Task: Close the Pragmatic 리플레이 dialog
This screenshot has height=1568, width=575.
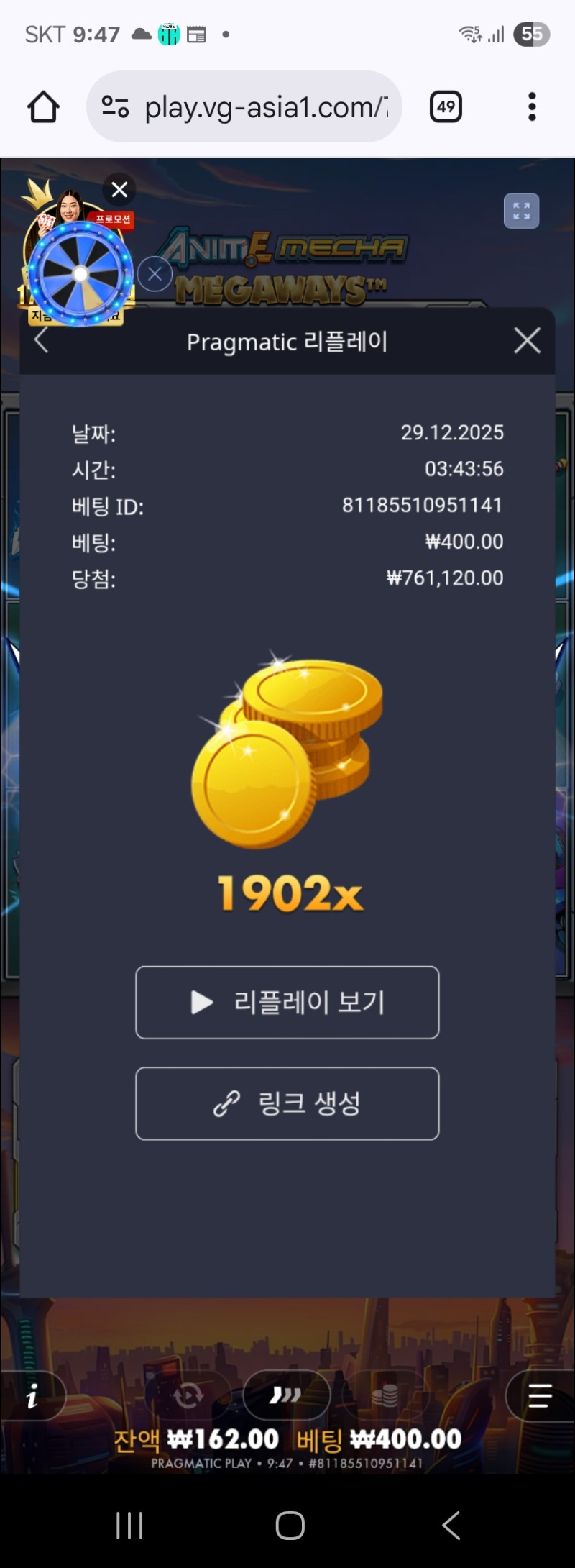Action: point(527,340)
